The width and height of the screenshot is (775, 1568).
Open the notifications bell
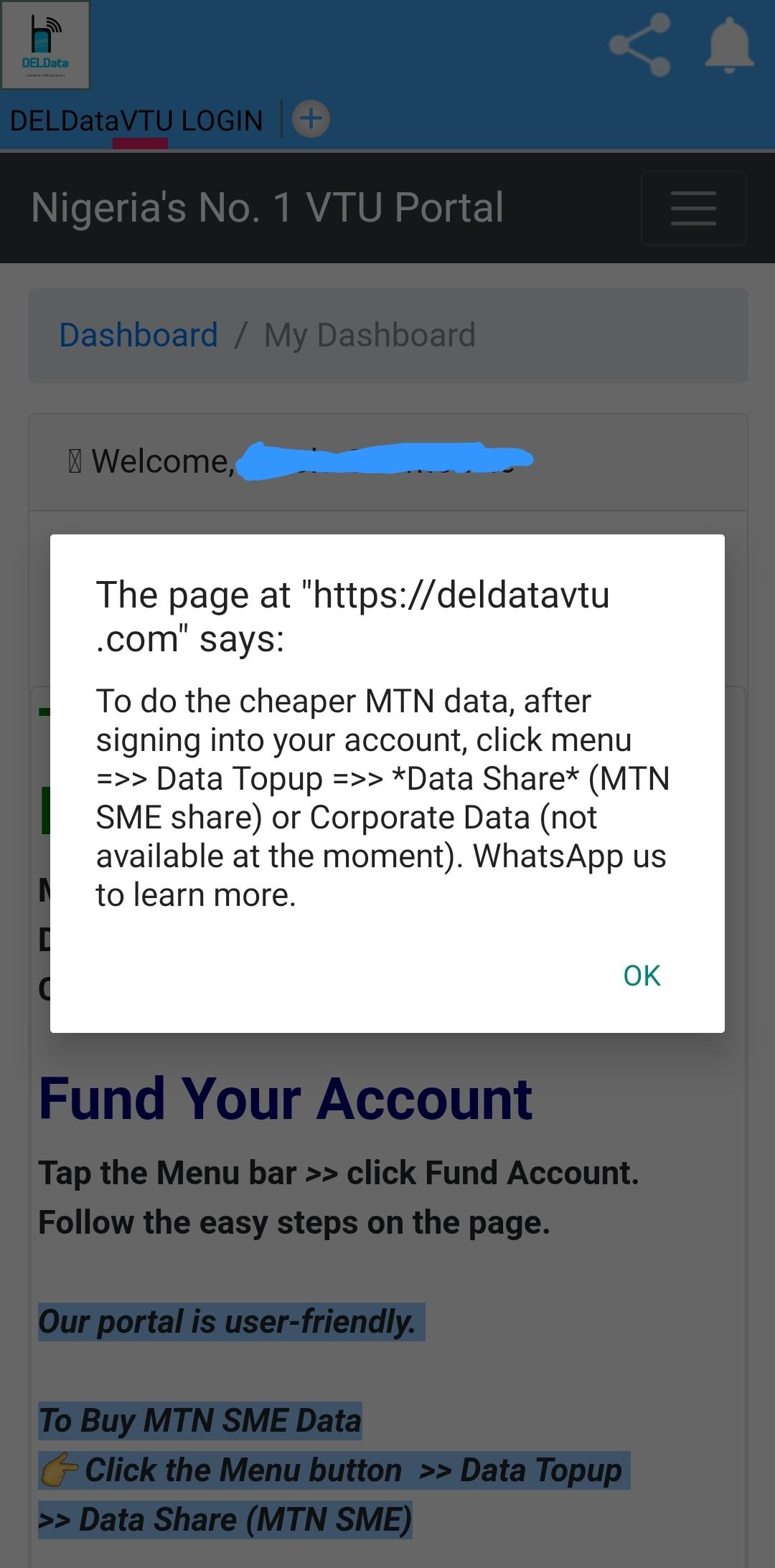tap(729, 45)
